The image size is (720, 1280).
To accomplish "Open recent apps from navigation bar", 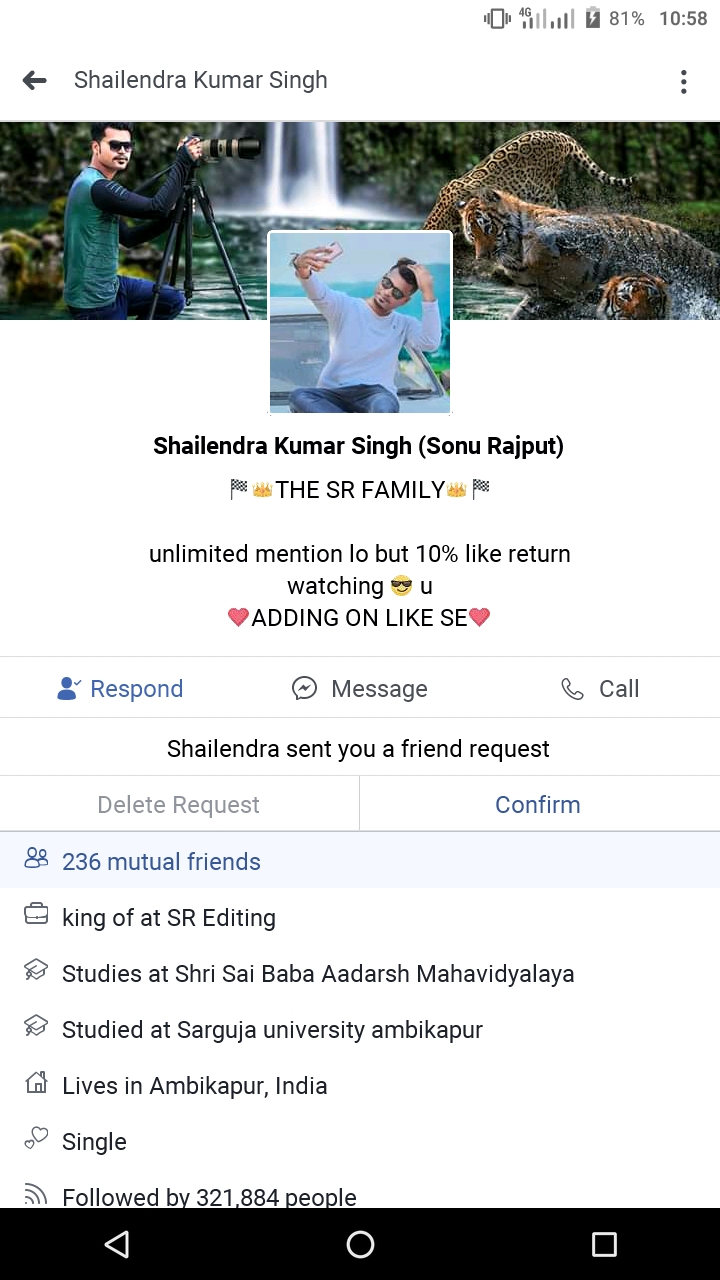I will click(x=603, y=1244).
